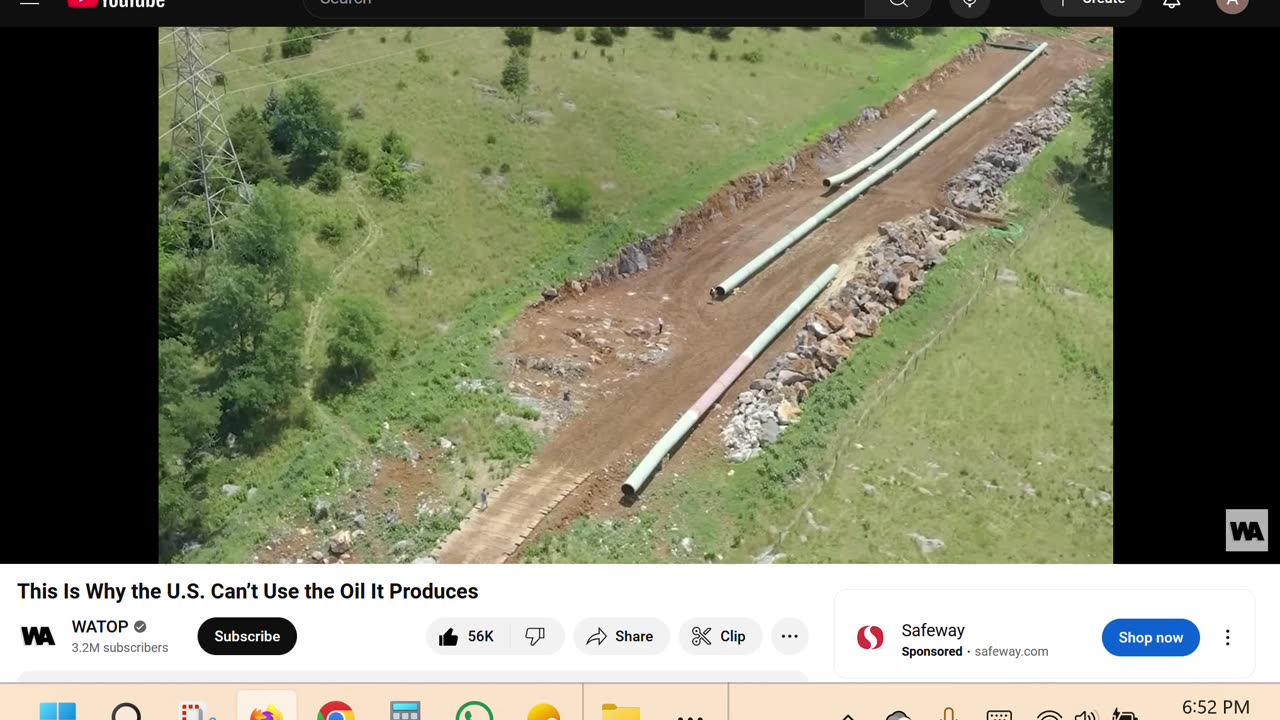Tap Shop now on Safeway ad
The height and width of the screenshot is (720, 1280).
1150,637
